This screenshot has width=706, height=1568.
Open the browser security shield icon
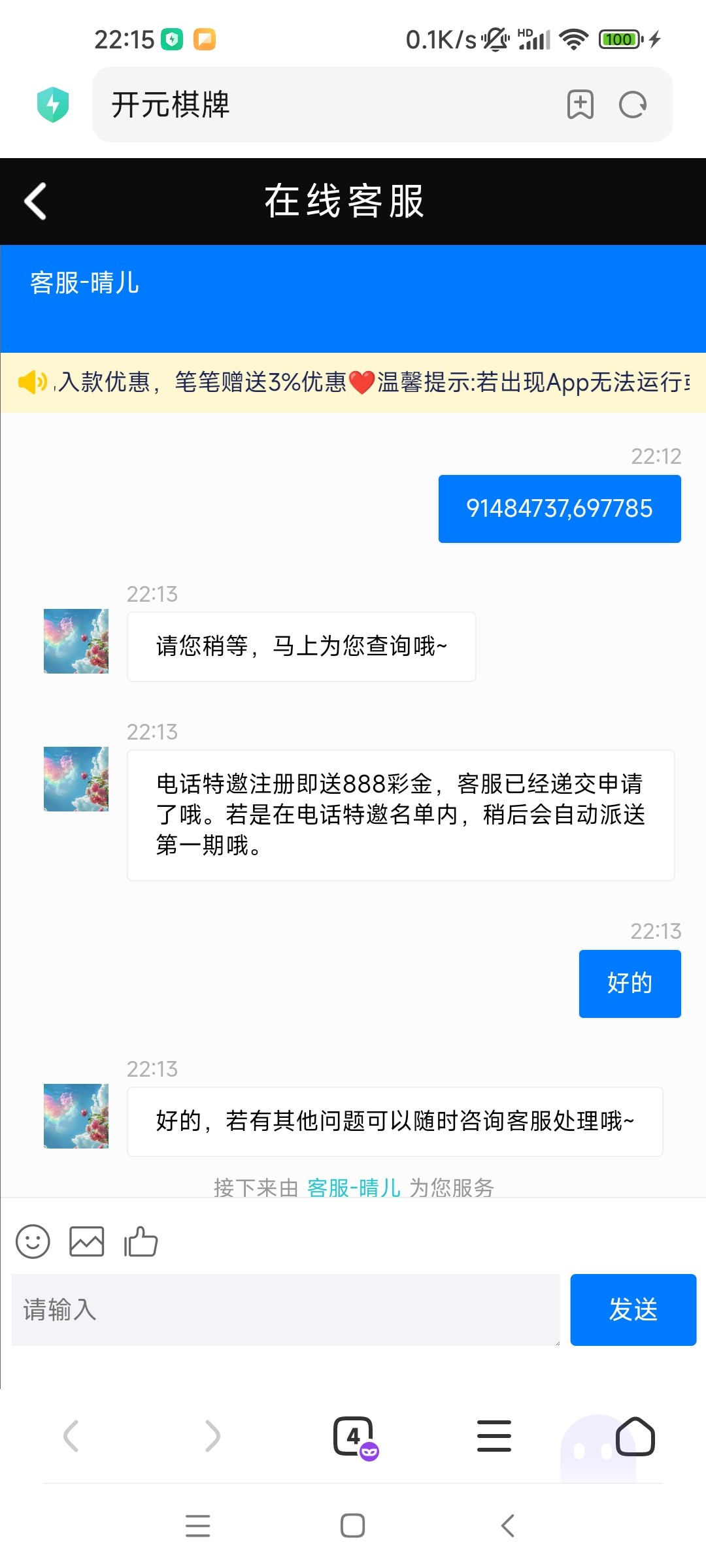tap(53, 105)
